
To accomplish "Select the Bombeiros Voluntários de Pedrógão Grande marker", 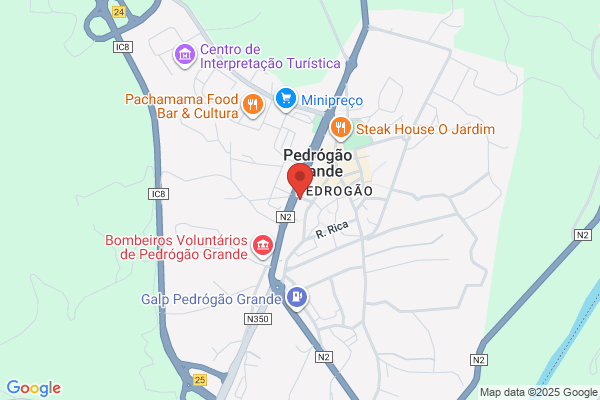I will (262, 246).
